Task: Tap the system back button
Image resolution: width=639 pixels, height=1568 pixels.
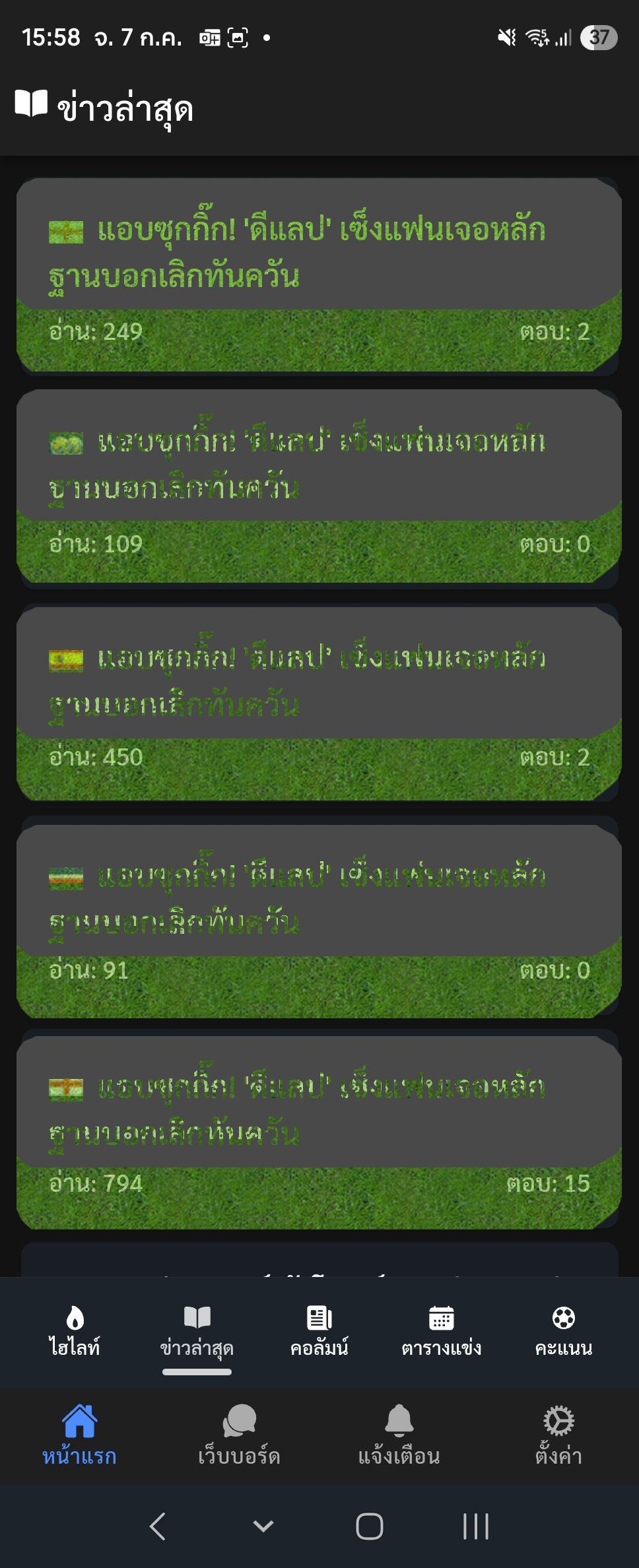Action: (157, 1526)
